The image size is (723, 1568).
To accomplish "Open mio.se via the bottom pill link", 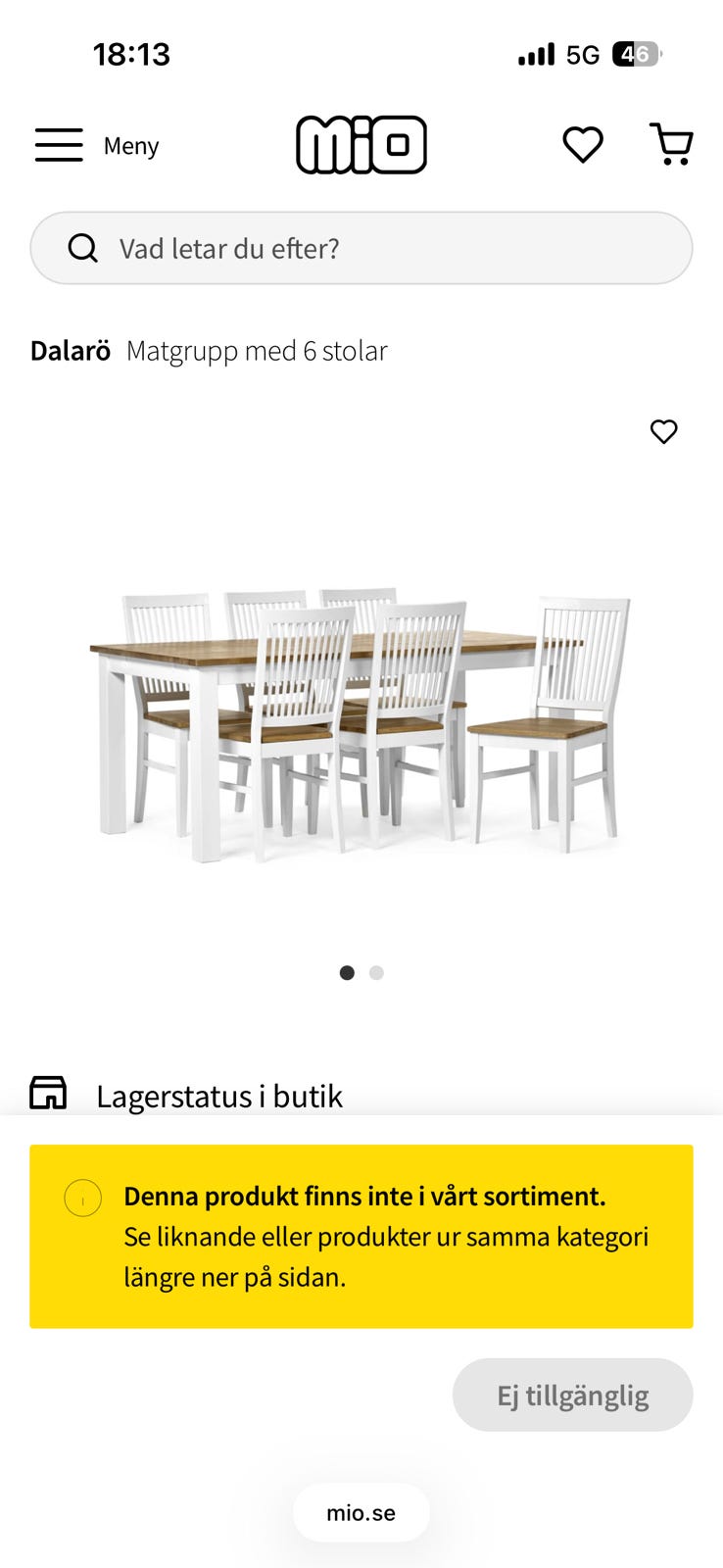I will [x=361, y=1512].
